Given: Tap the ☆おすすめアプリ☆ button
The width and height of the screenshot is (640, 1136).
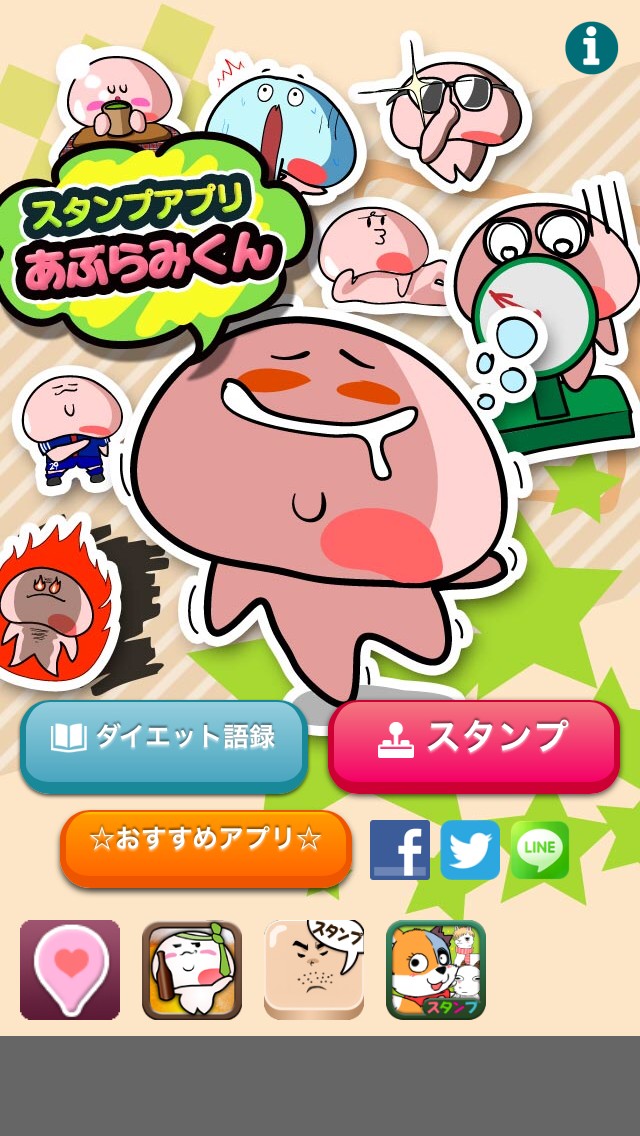Looking at the screenshot, I should tap(206, 848).
